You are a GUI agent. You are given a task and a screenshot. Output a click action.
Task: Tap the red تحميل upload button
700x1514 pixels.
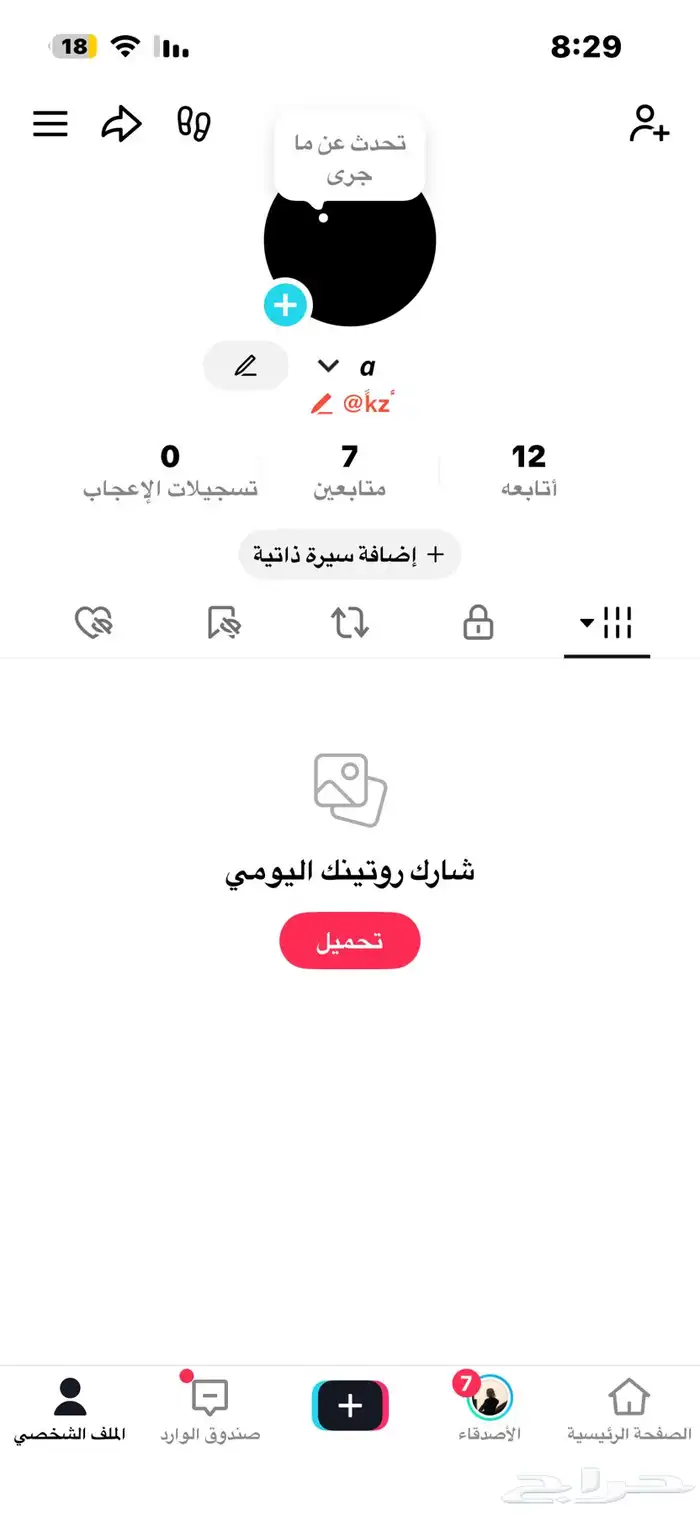pos(349,941)
